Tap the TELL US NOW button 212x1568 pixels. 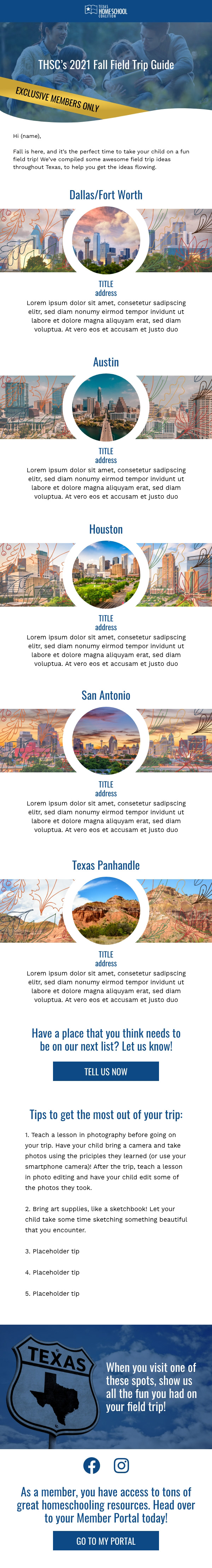click(x=106, y=1071)
